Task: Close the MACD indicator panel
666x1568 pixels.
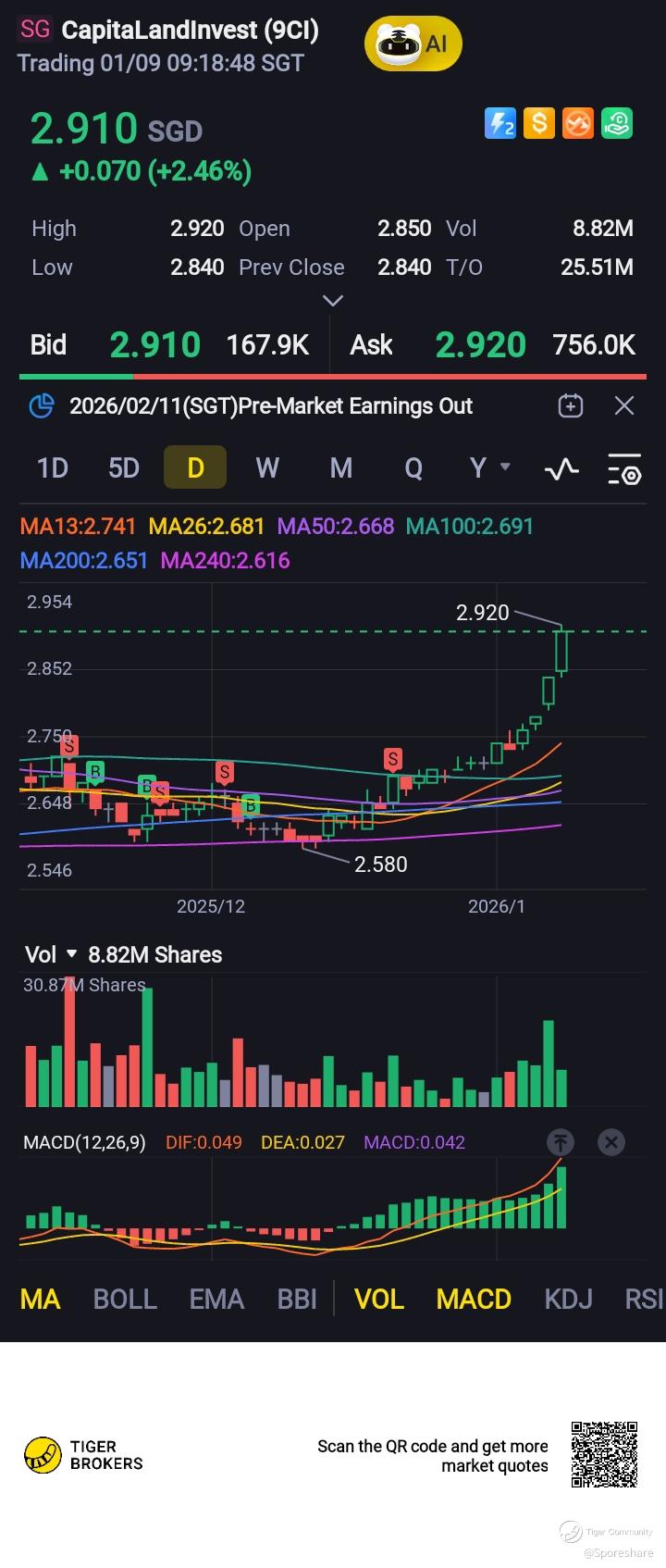Action: click(x=610, y=1142)
